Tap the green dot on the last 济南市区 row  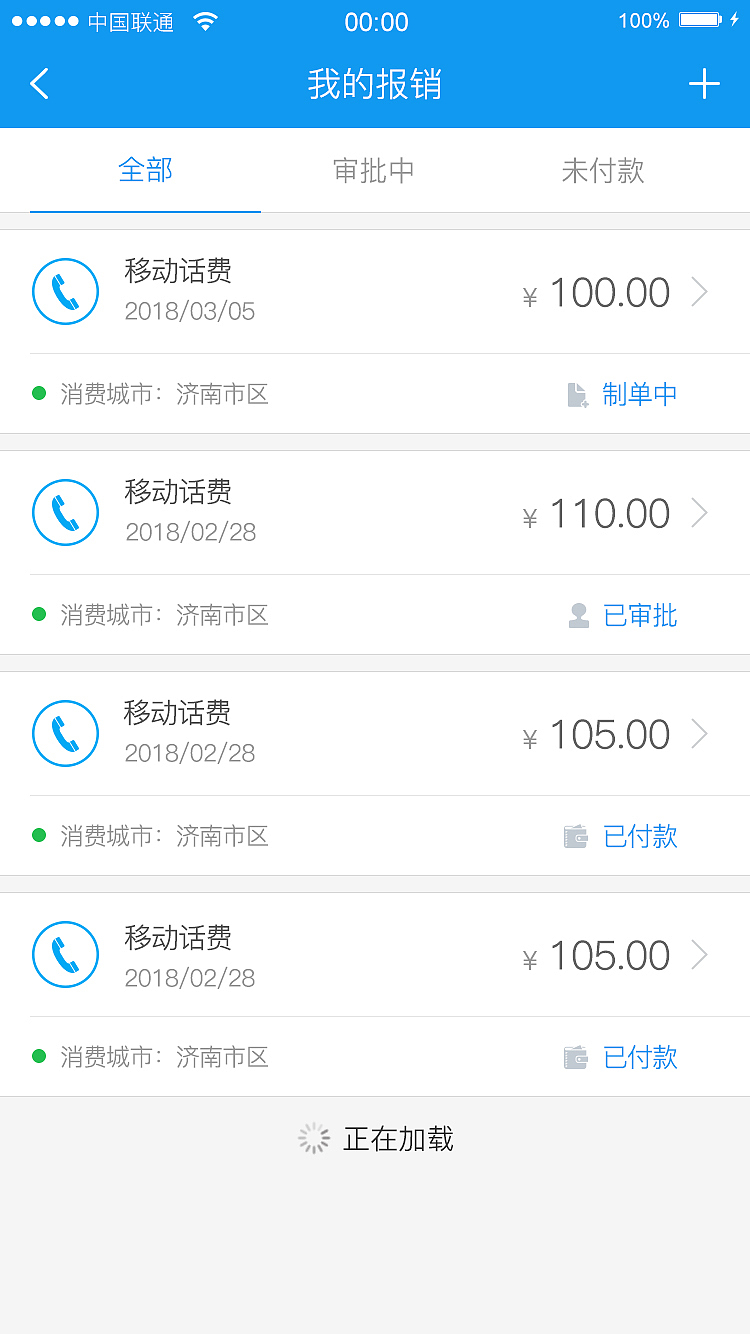point(40,1057)
